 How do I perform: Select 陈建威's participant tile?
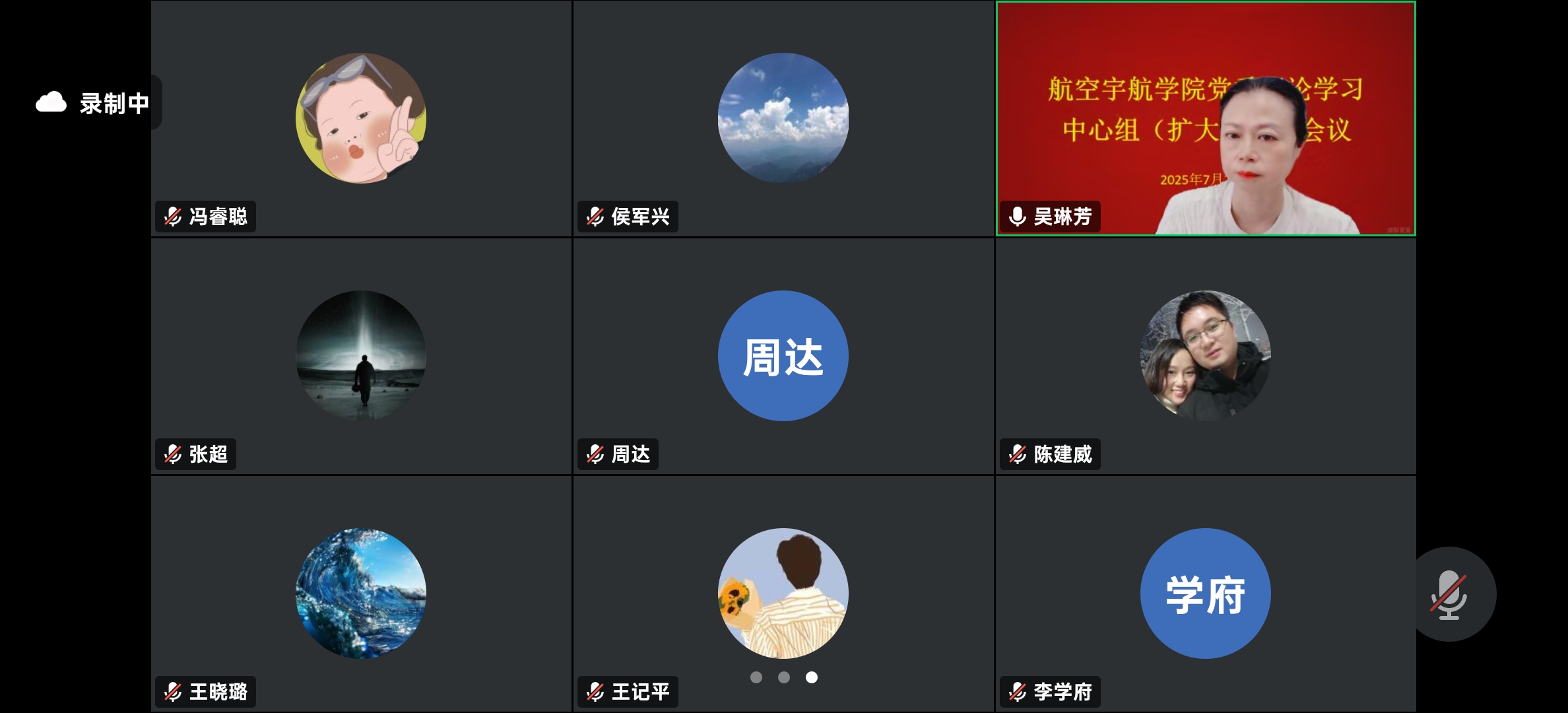pos(1206,356)
